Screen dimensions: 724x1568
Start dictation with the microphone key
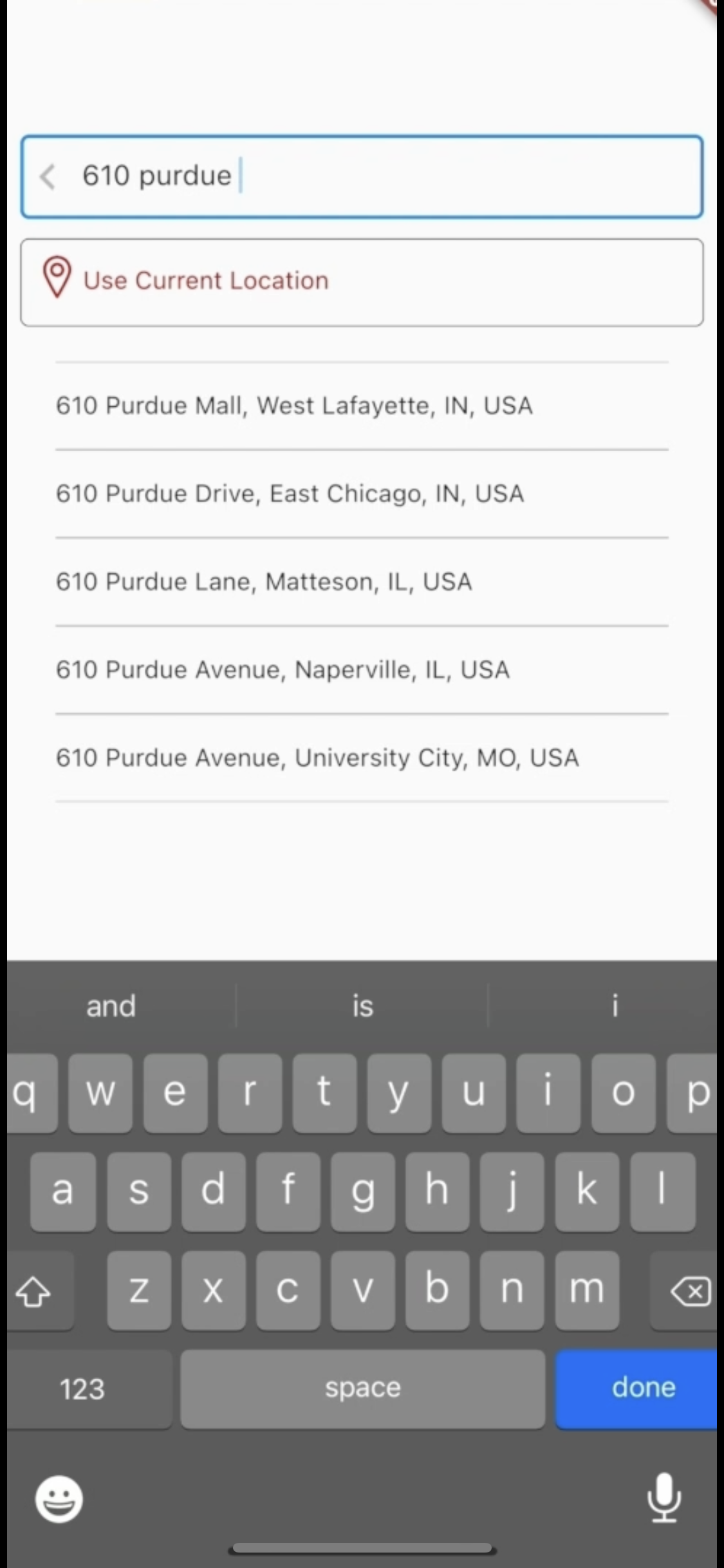point(664,1498)
